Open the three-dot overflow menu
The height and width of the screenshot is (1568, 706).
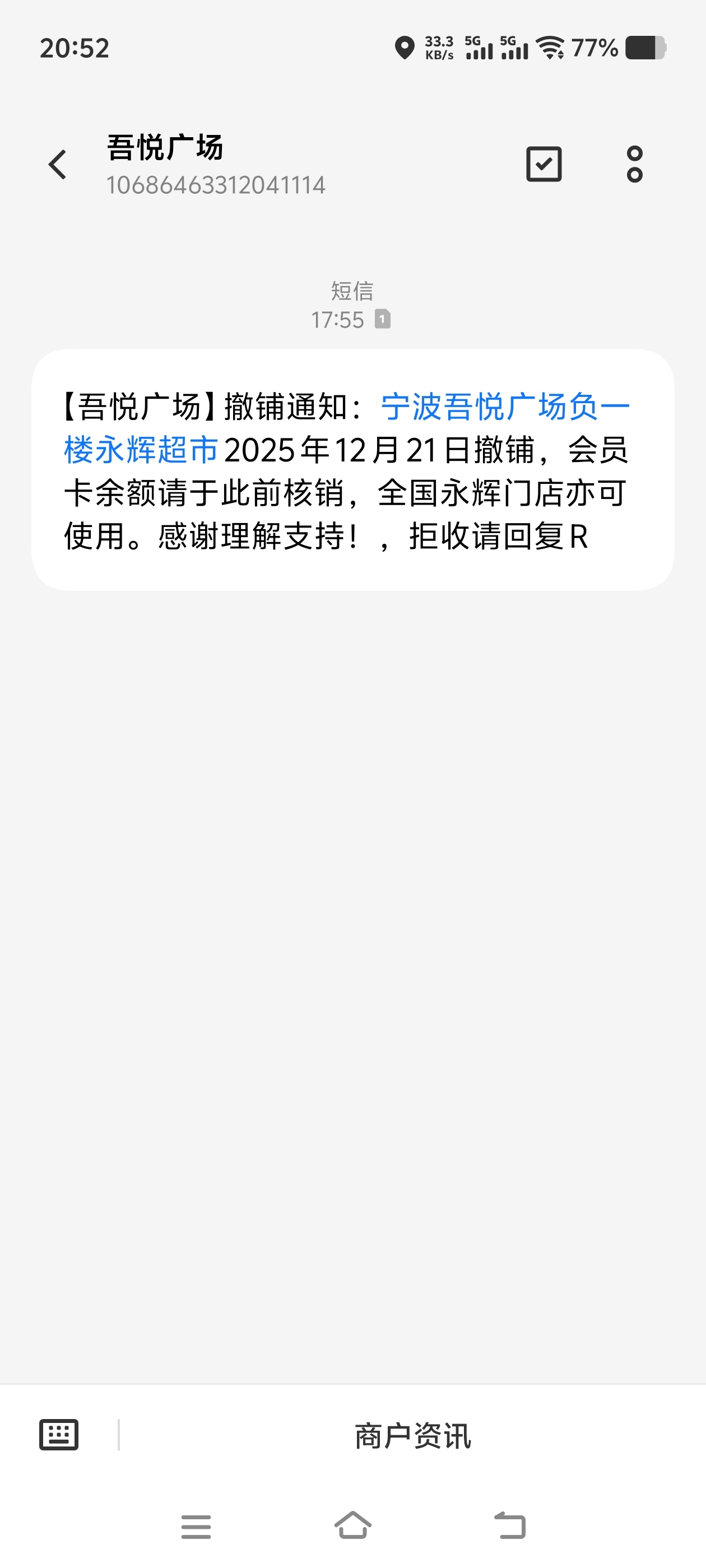click(634, 164)
